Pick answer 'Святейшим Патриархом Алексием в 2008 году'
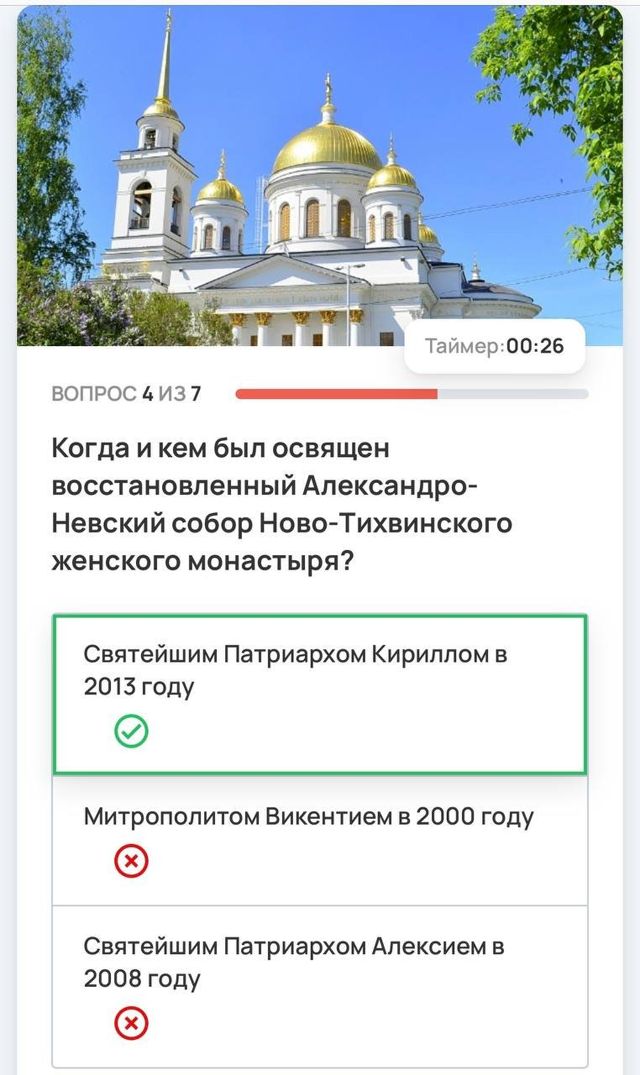Viewport: 640px width, 1075px height. [318, 984]
